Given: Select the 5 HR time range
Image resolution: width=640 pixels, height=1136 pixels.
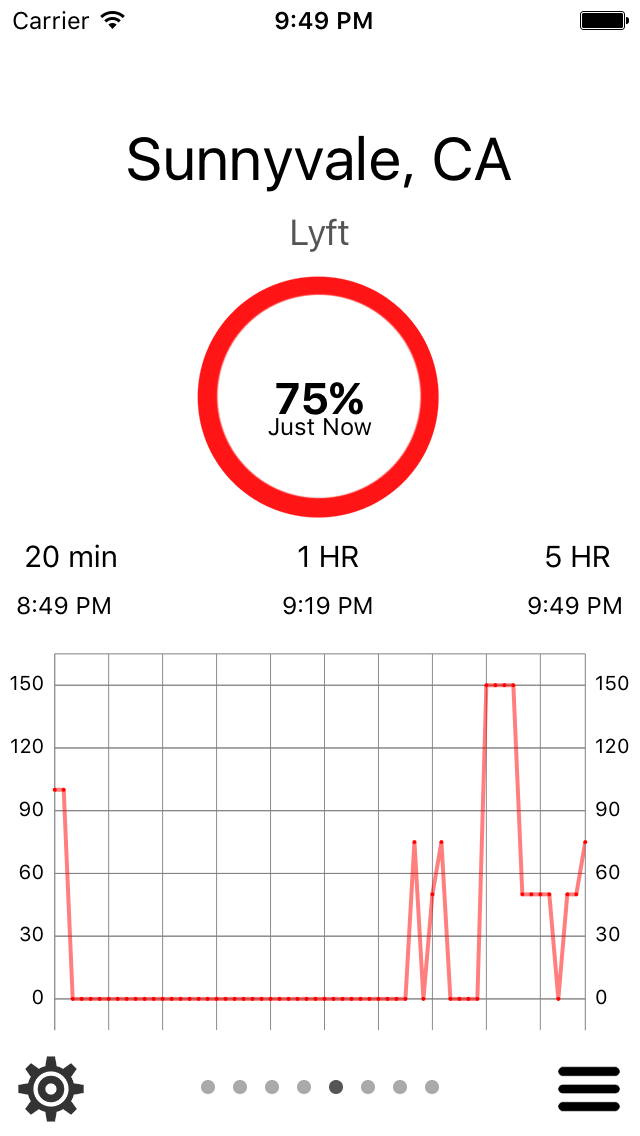Looking at the screenshot, I should pos(577,557).
